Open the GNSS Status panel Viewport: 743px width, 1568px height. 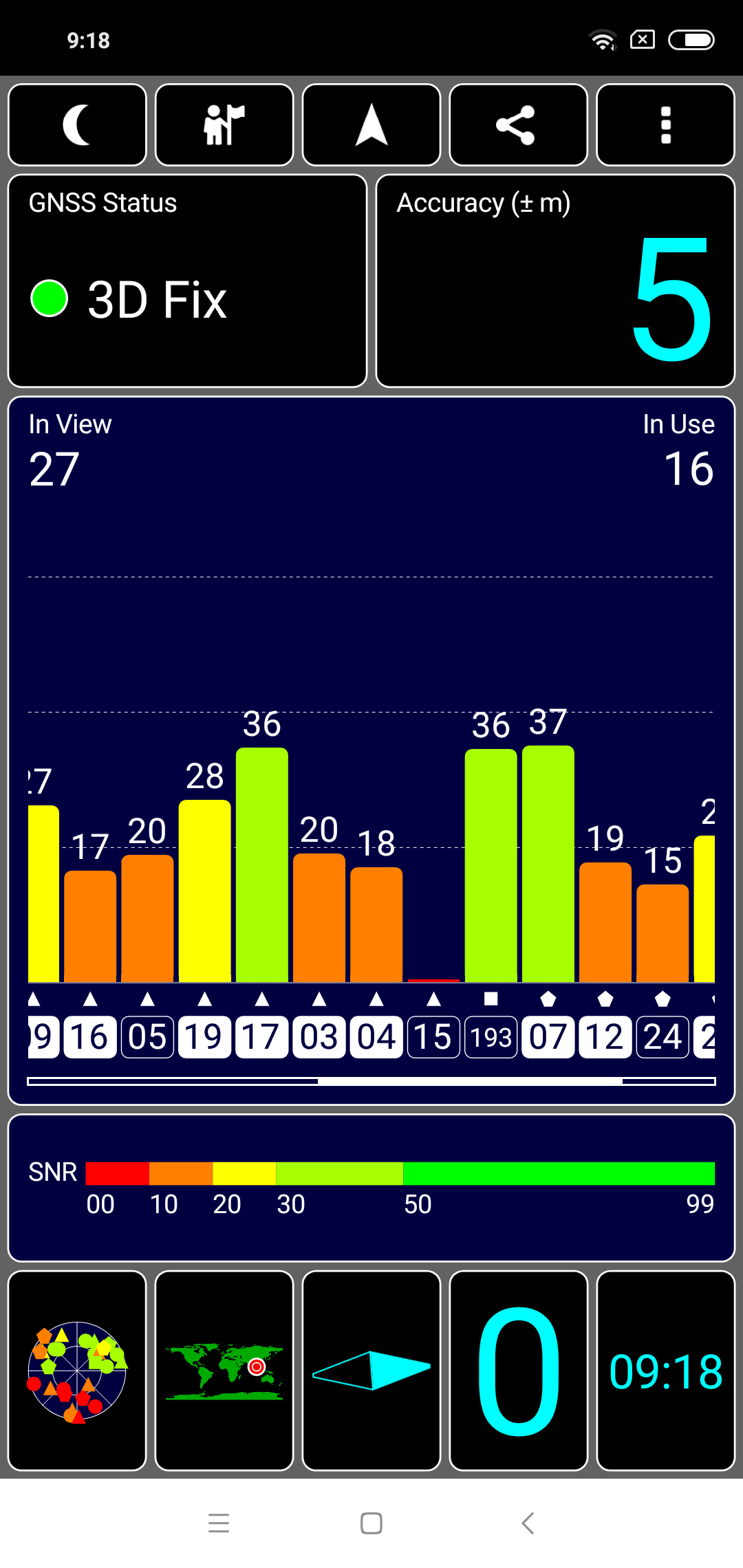(x=187, y=281)
